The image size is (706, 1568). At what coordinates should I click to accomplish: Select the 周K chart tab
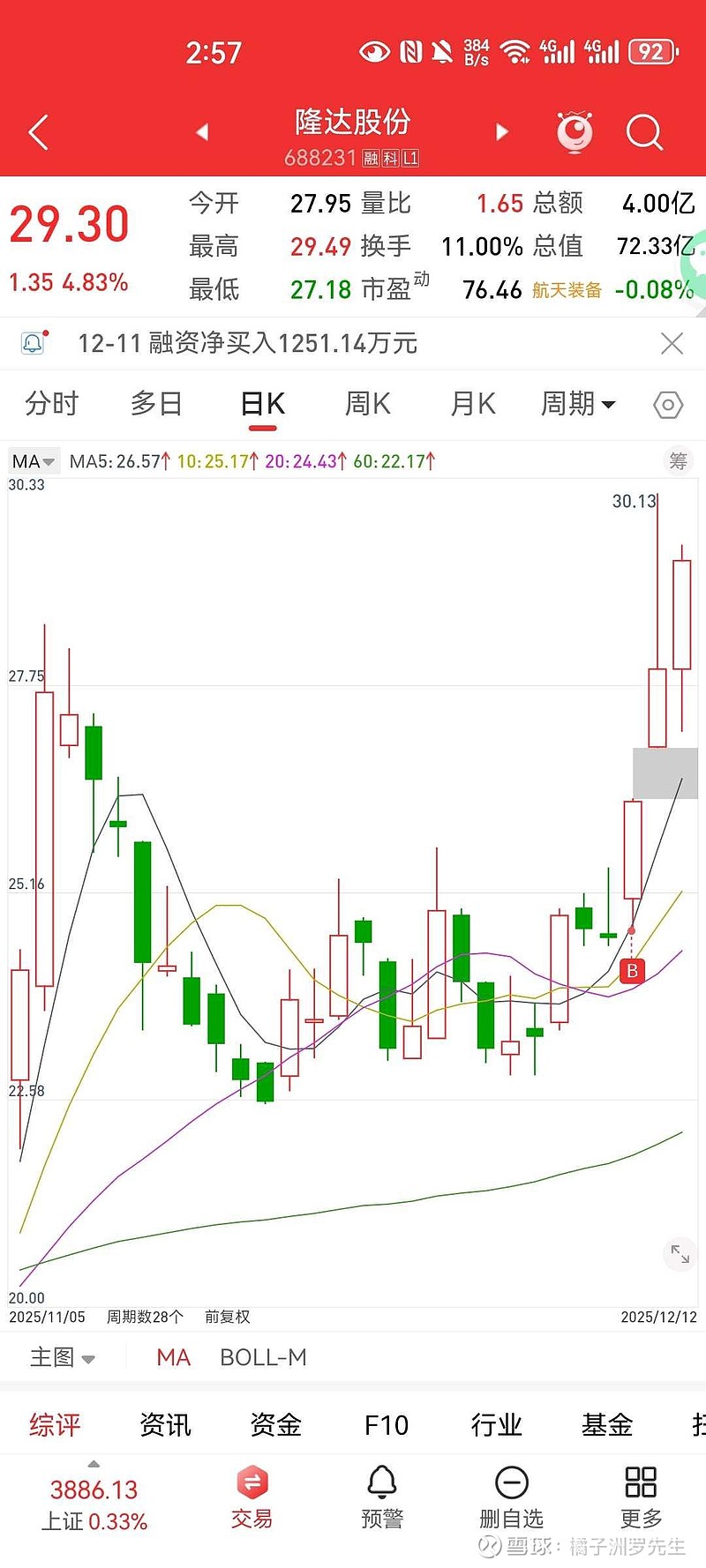pyautogui.click(x=367, y=404)
